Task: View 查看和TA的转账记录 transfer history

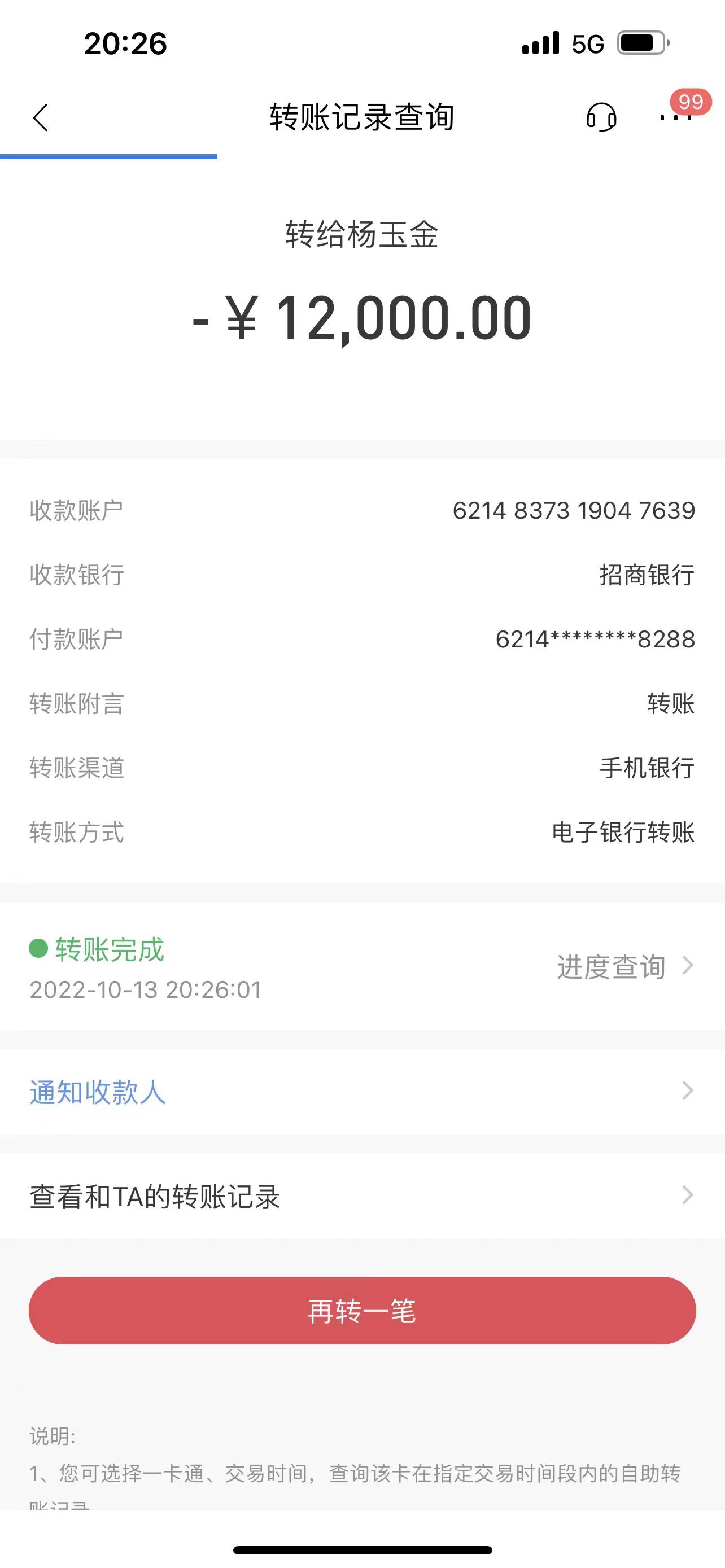Action: point(362,1196)
